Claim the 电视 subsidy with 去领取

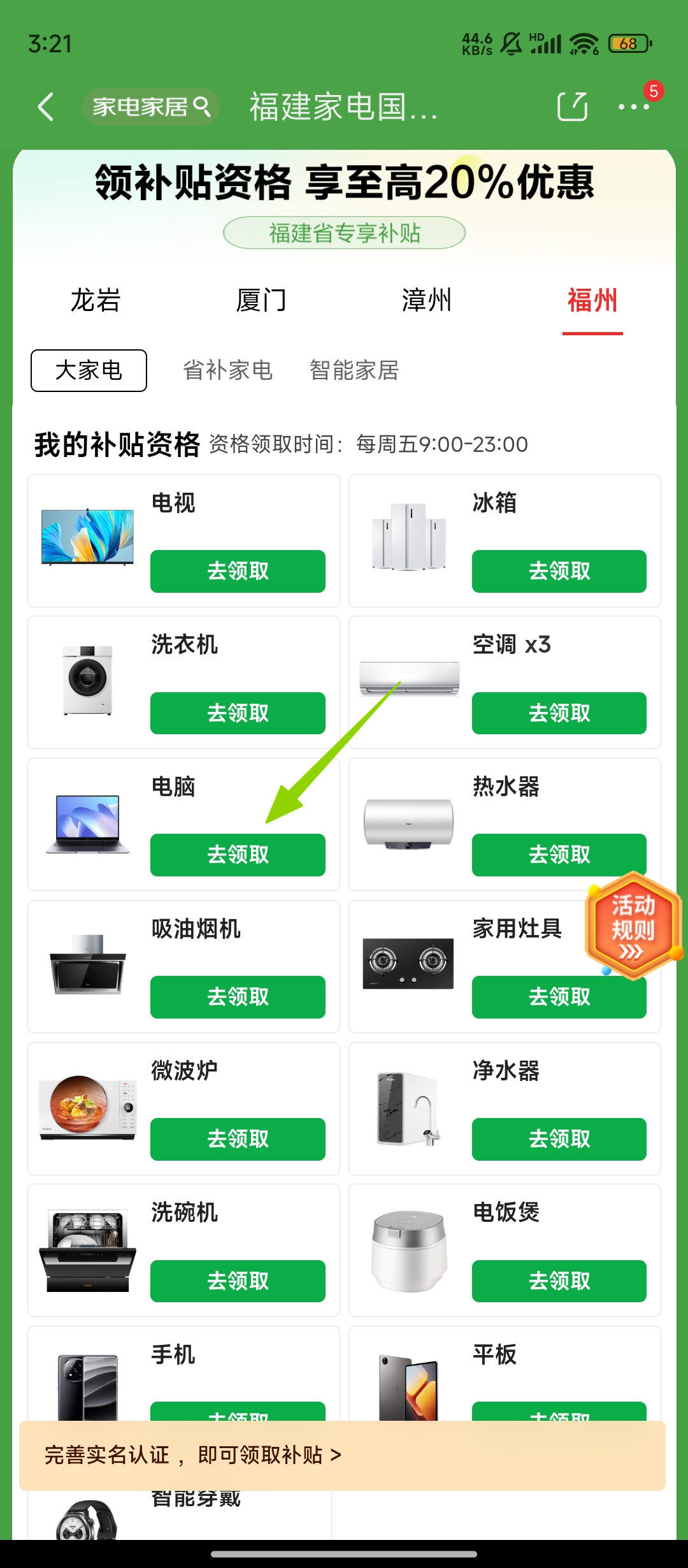[x=238, y=571]
